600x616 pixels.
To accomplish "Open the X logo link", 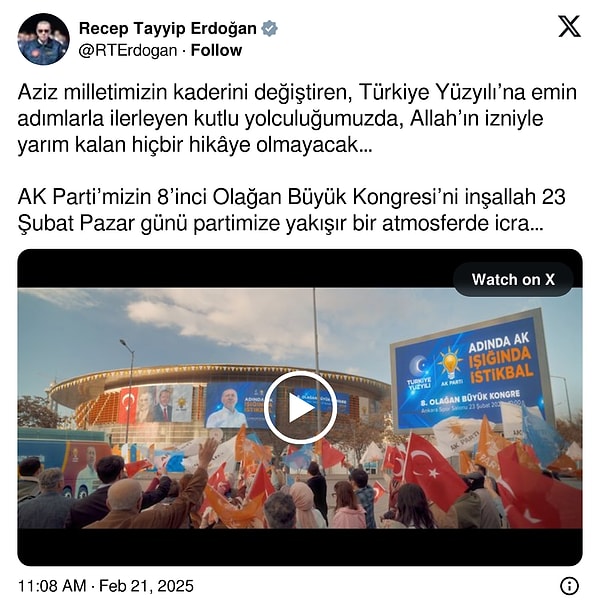I will [569, 27].
